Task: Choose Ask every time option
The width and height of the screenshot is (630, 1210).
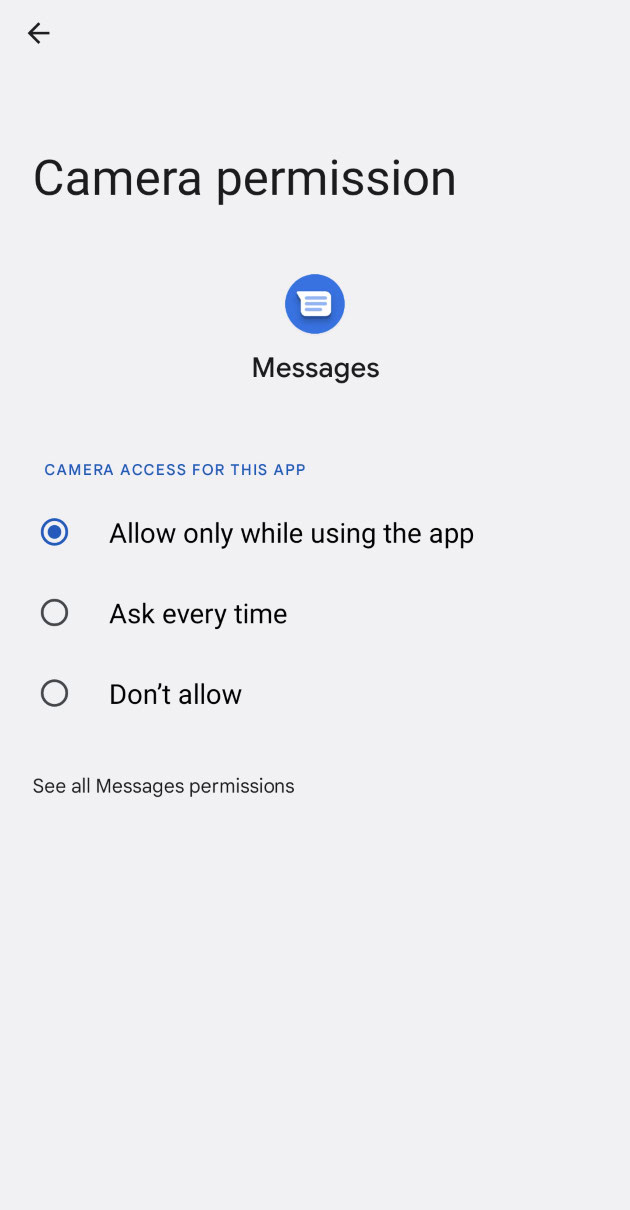Action: 315,613
